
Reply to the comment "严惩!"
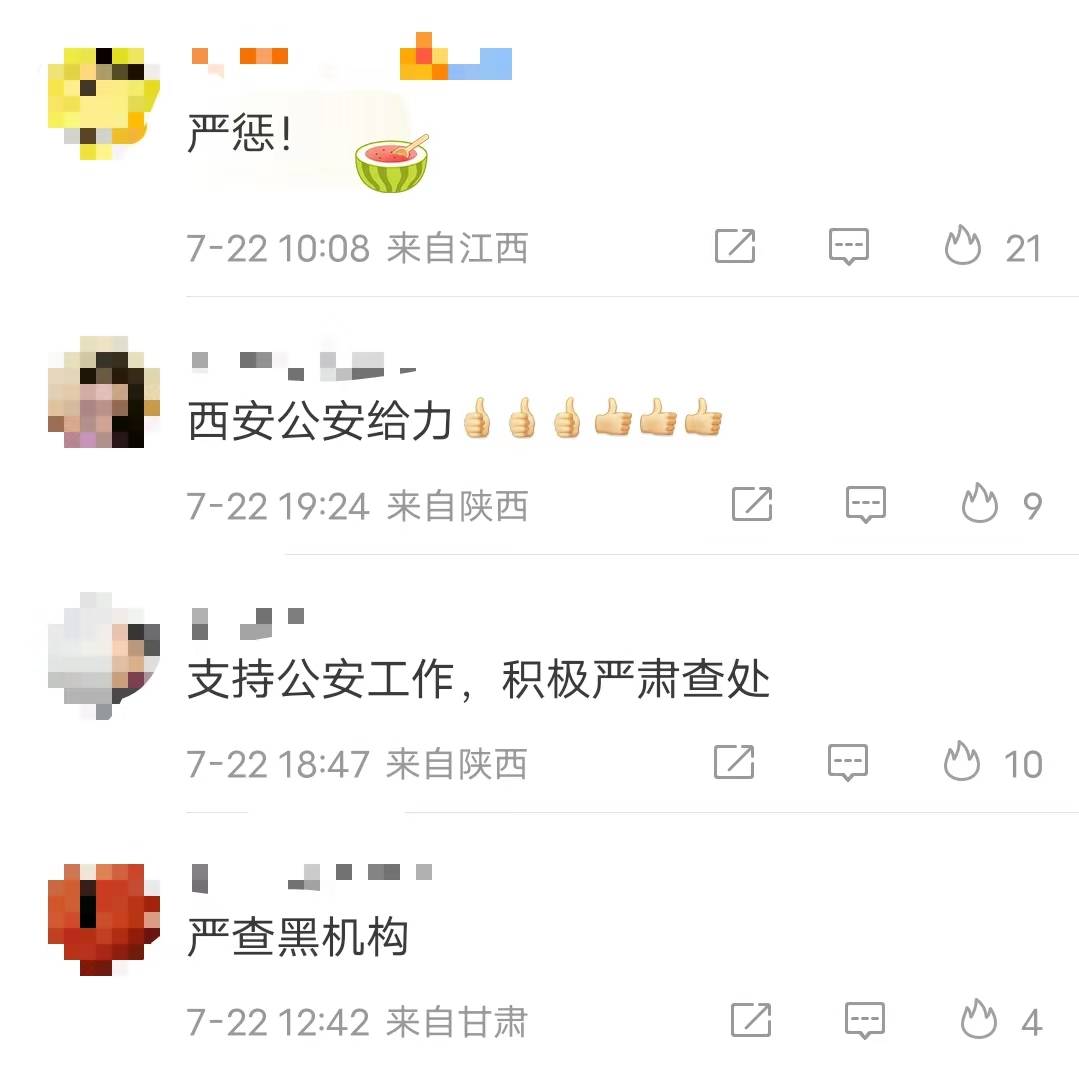[x=849, y=246]
